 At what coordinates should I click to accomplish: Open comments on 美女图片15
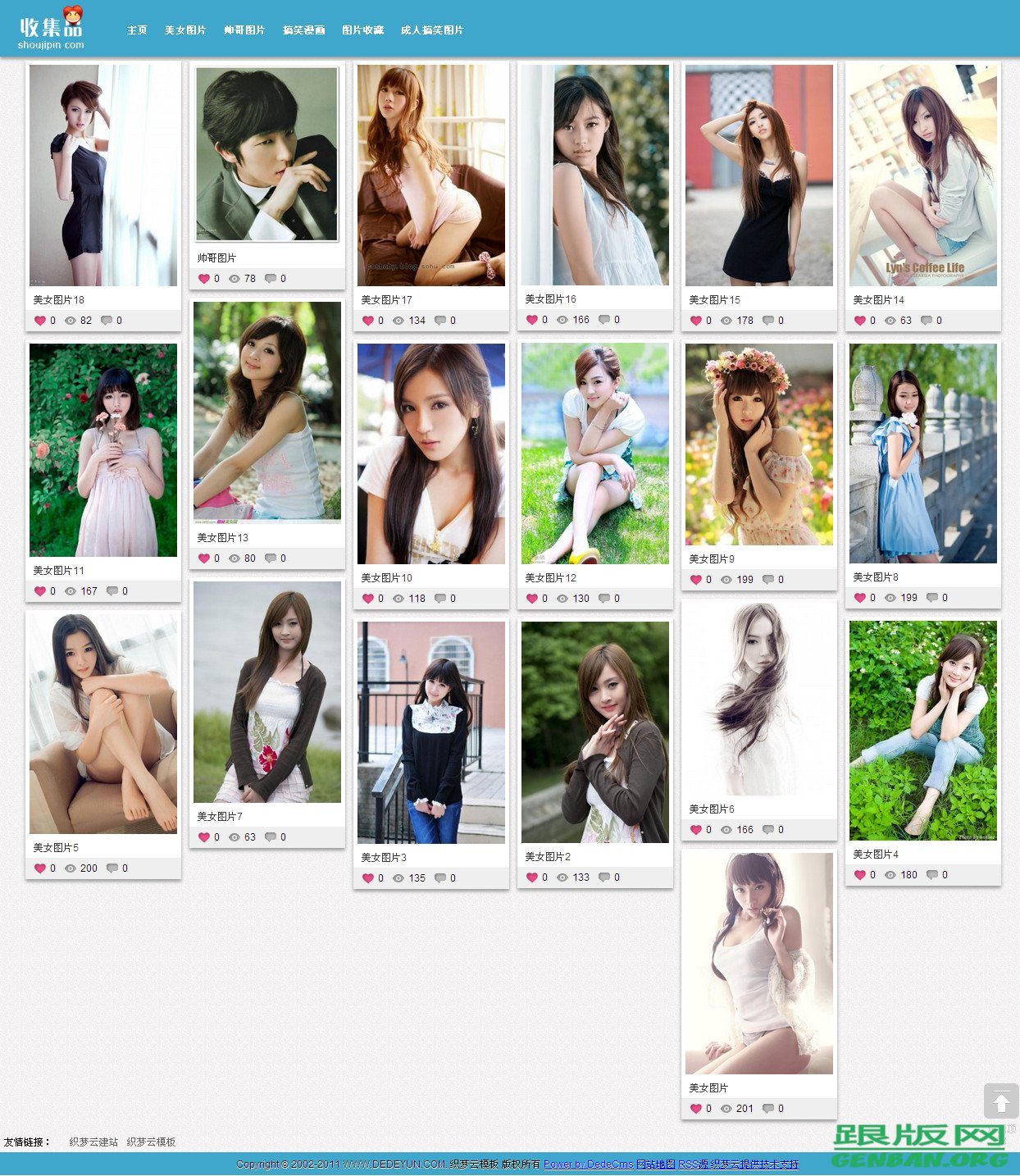pyautogui.click(x=768, y=321)
